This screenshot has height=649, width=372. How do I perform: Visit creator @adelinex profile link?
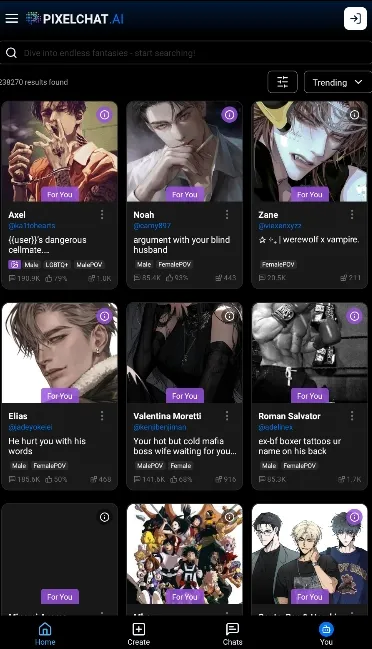(276, 427)
